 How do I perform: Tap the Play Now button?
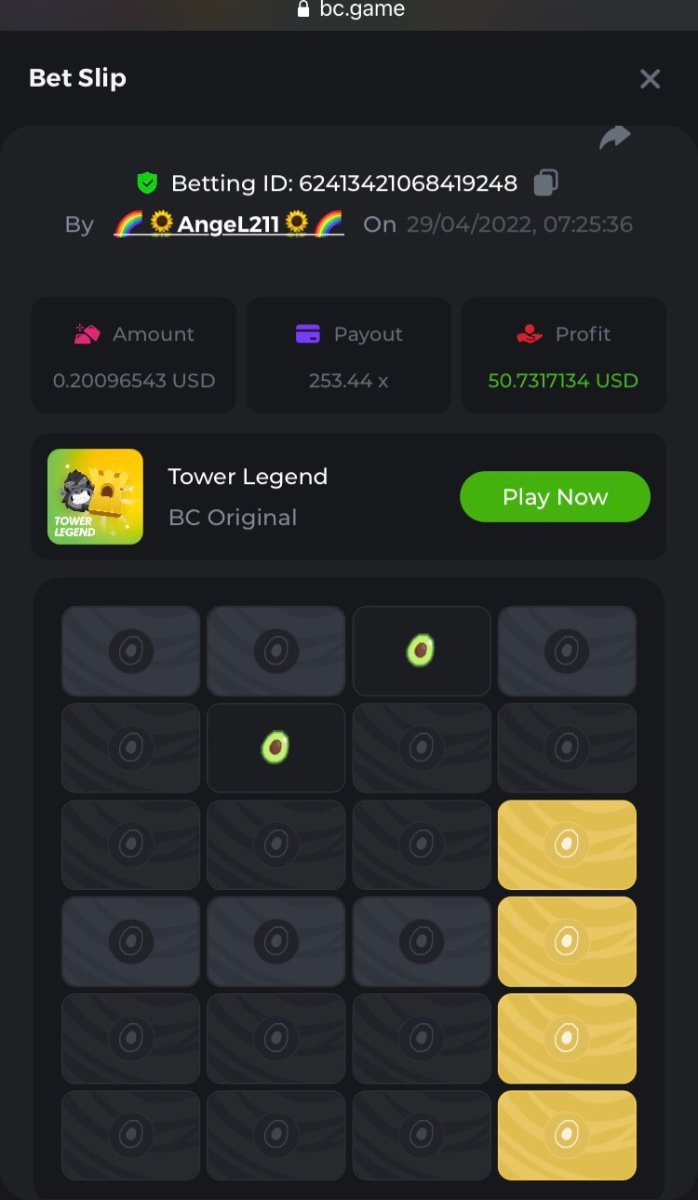555,497
